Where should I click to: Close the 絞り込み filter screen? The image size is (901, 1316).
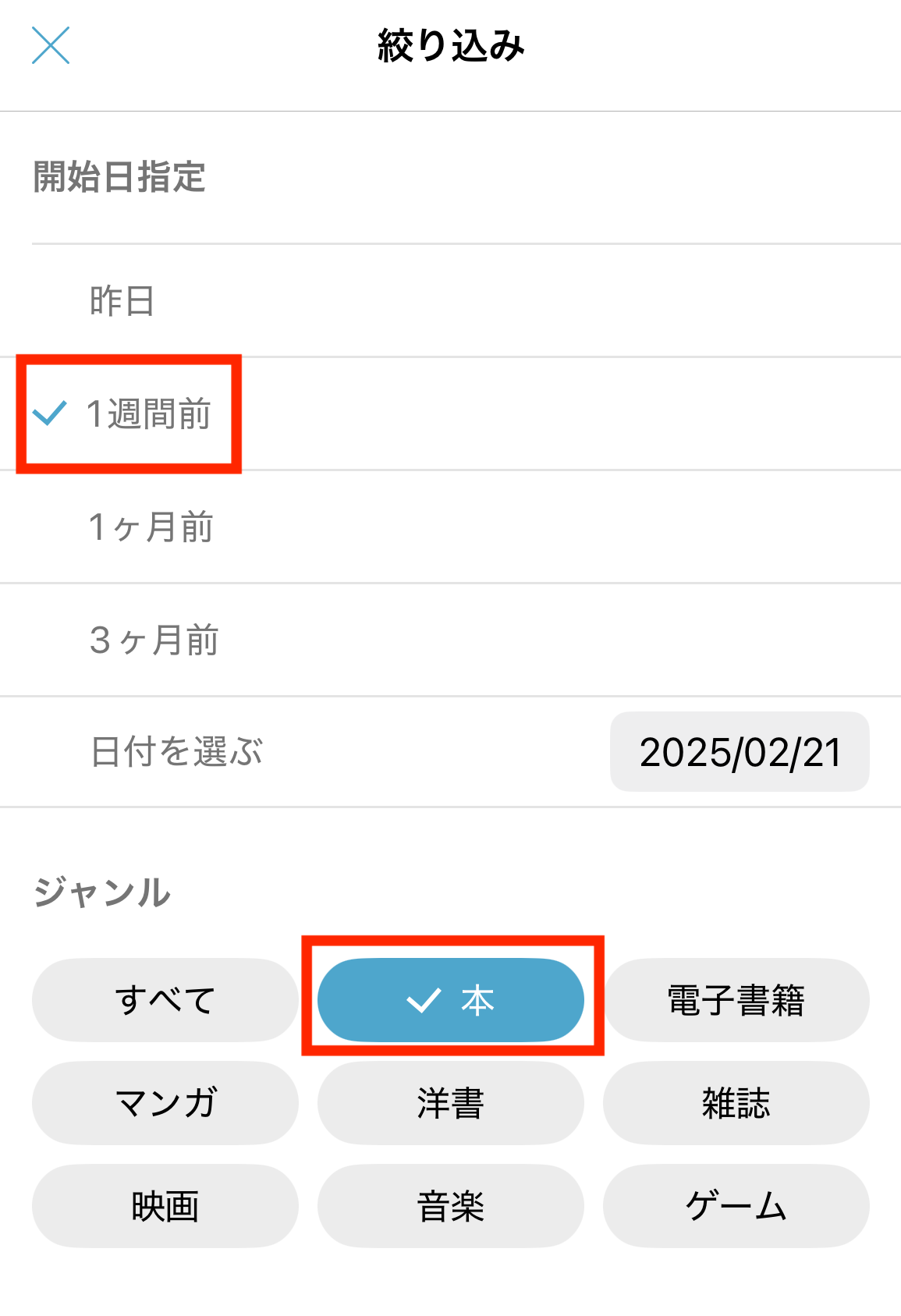(x=51, y=45)
